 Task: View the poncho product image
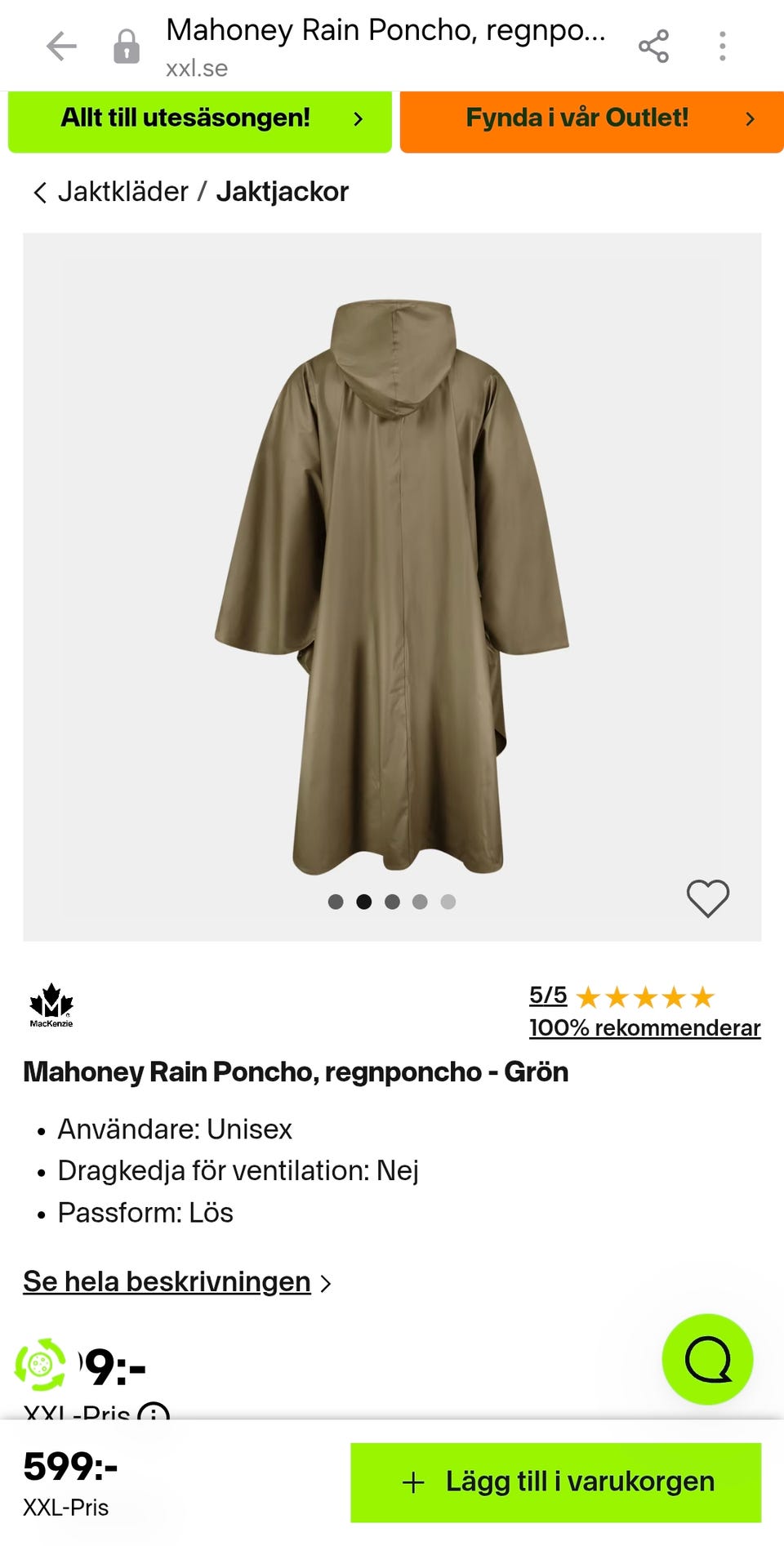pos(392,584)
